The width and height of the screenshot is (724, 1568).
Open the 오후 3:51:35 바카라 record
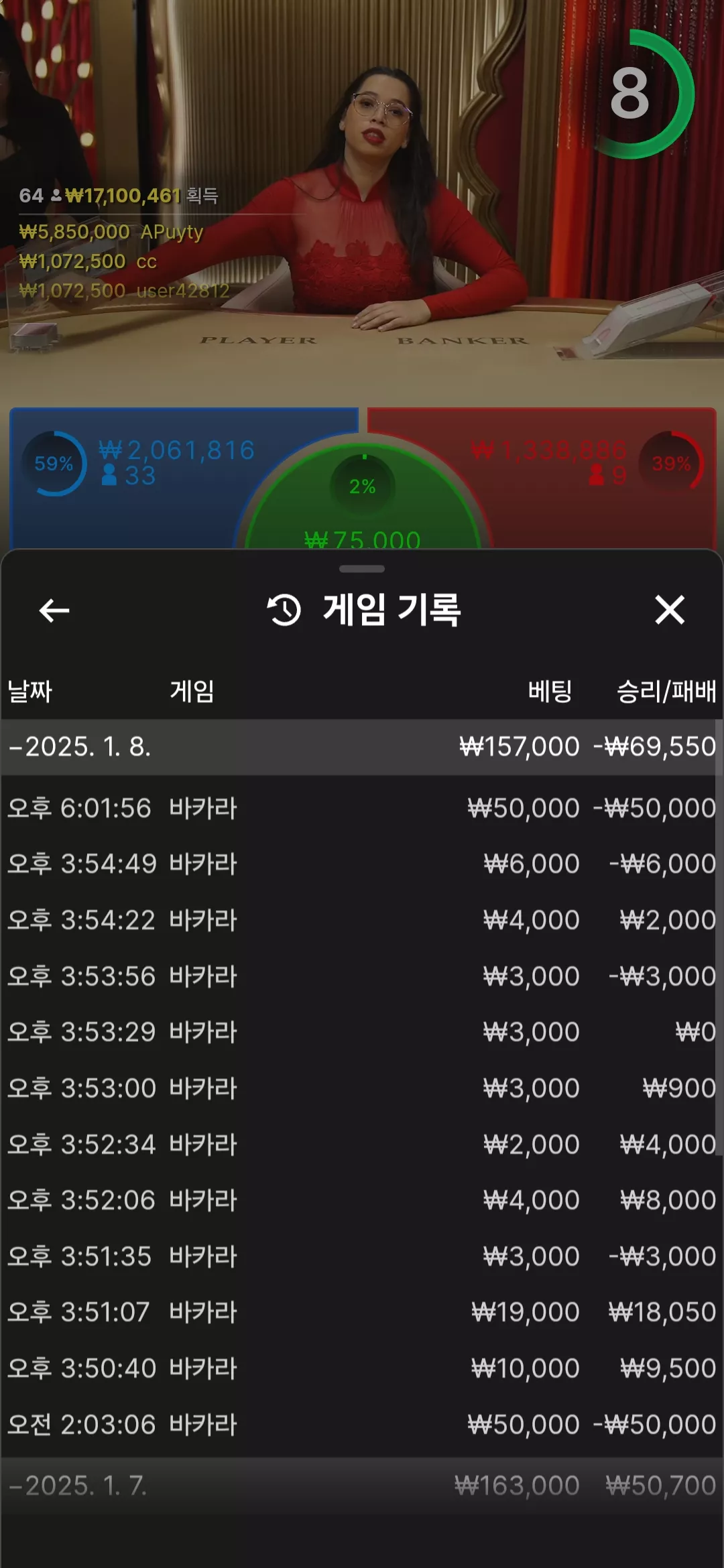click(x=362, y=1256)
